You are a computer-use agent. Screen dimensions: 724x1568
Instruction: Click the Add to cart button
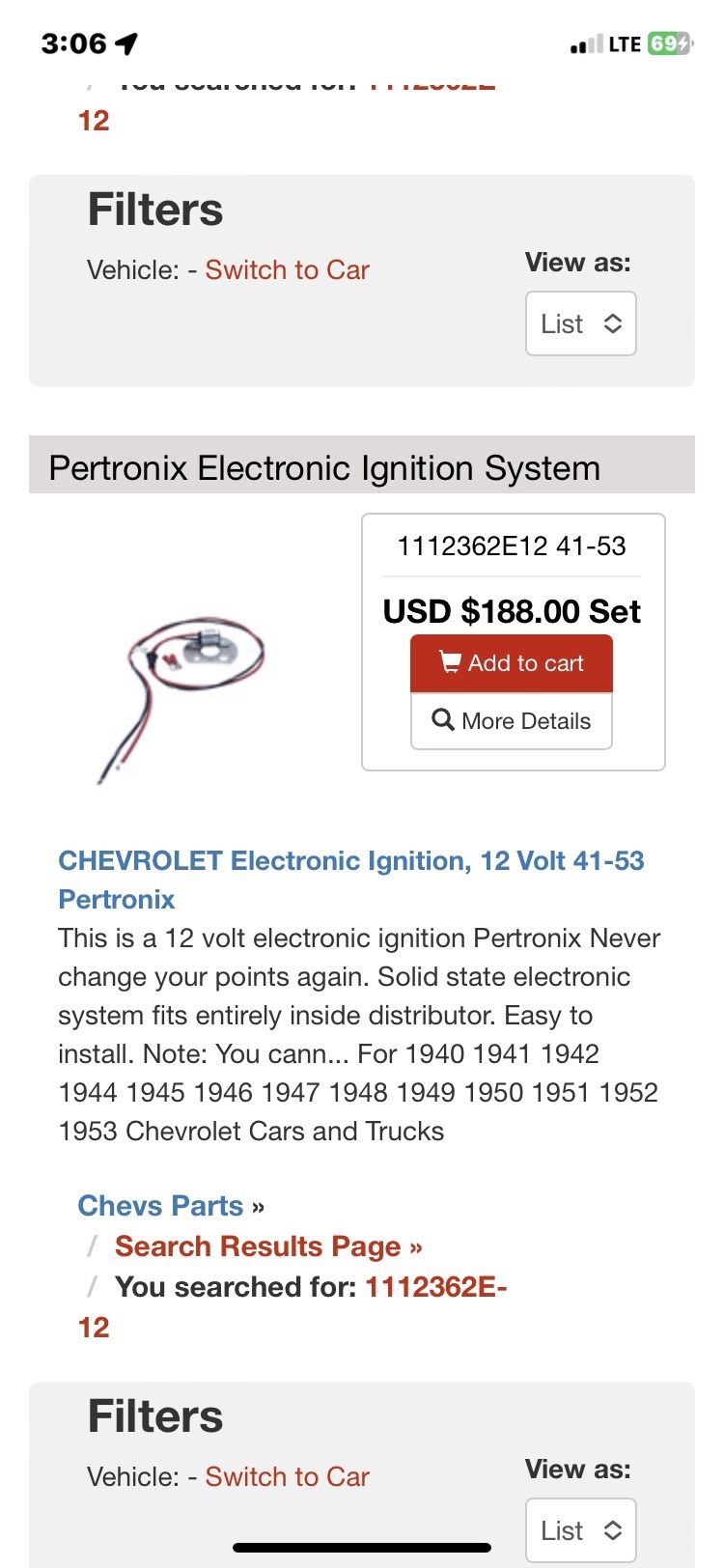pos(511,662)
